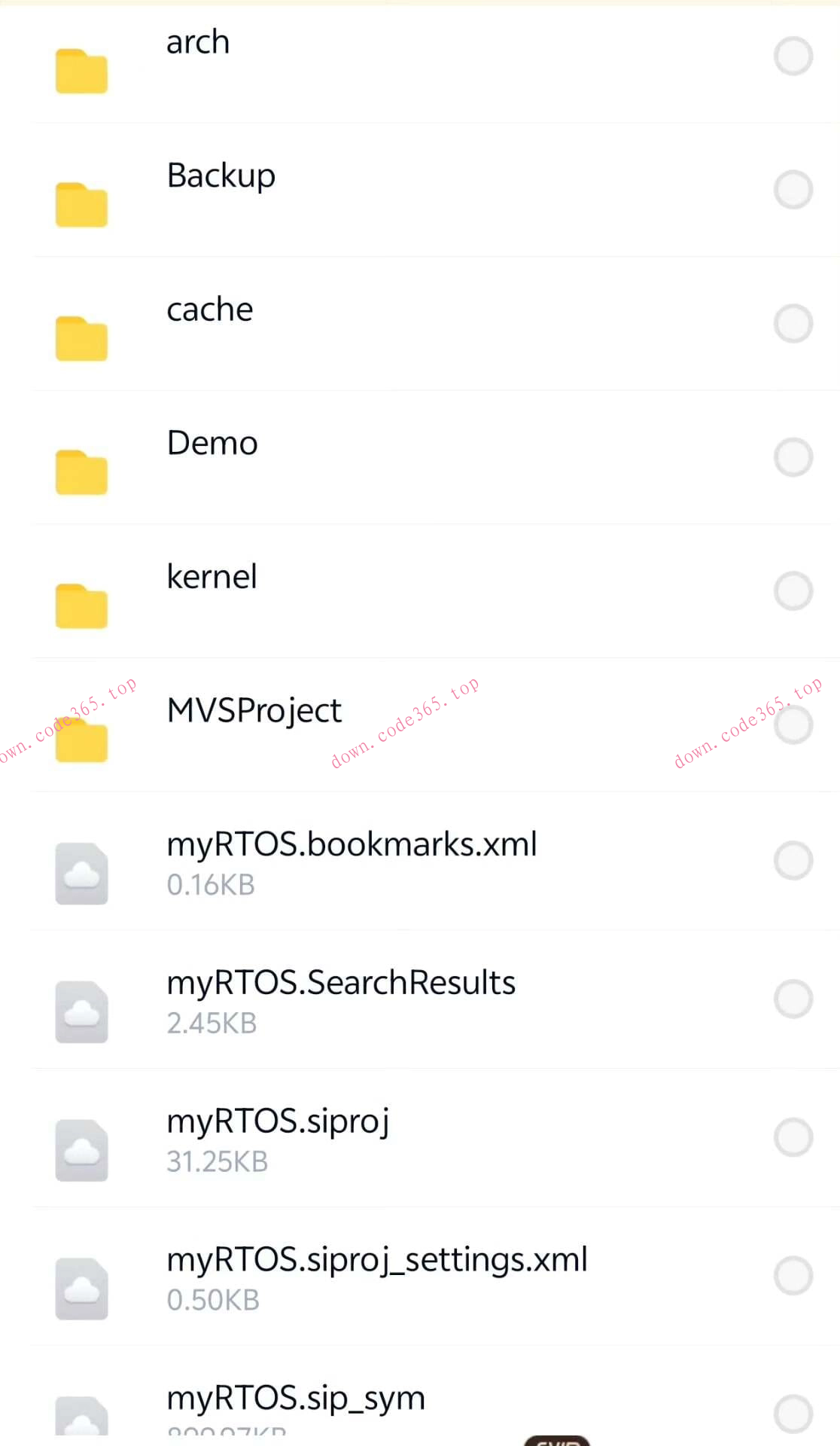Viewport: 840px width, 1446px height.
Task: Select the circle for myRTOS.SearchResults
Action: [793, 999]
